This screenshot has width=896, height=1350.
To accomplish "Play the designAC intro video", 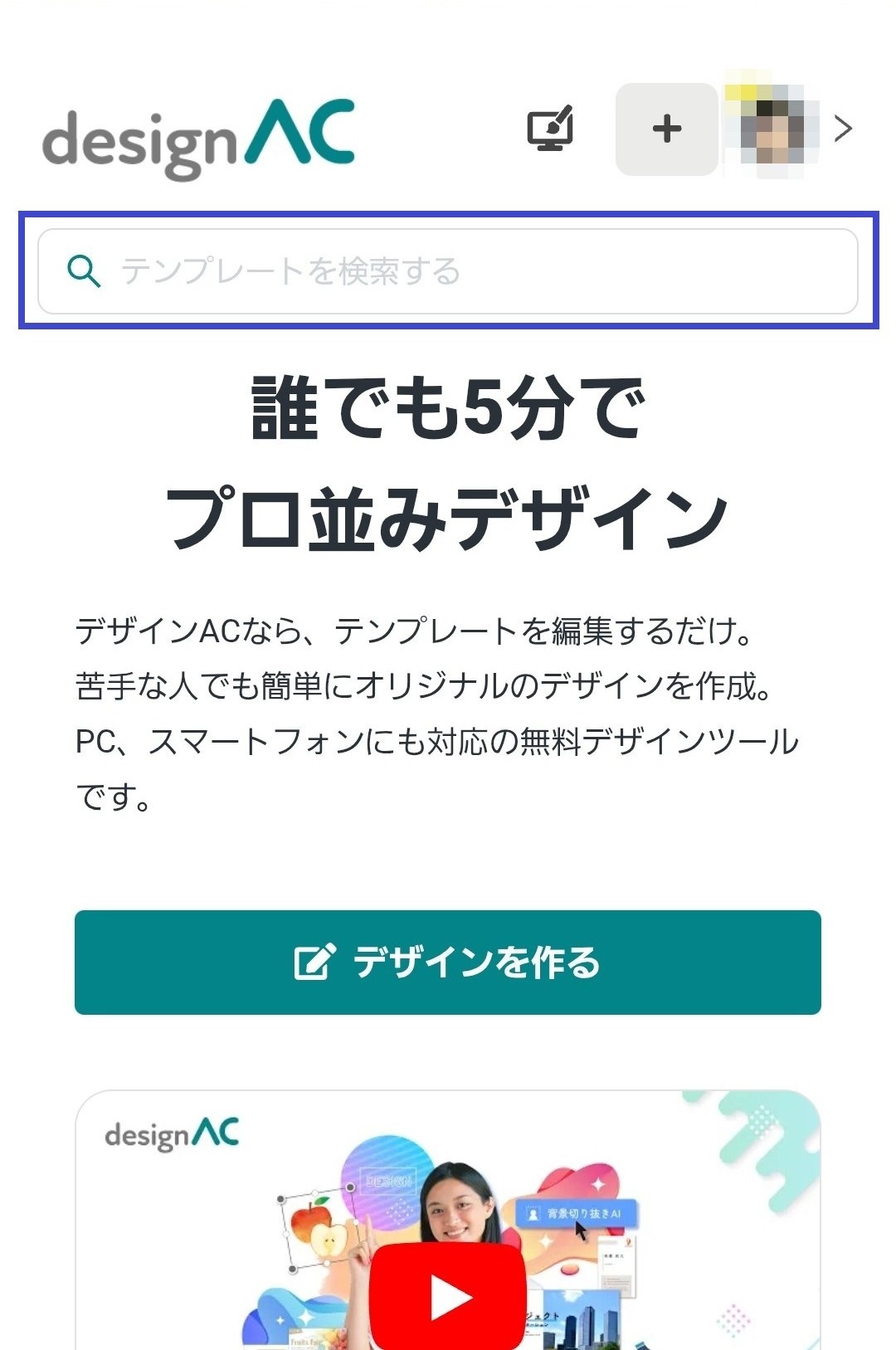I will click(x=448, y=1295).
